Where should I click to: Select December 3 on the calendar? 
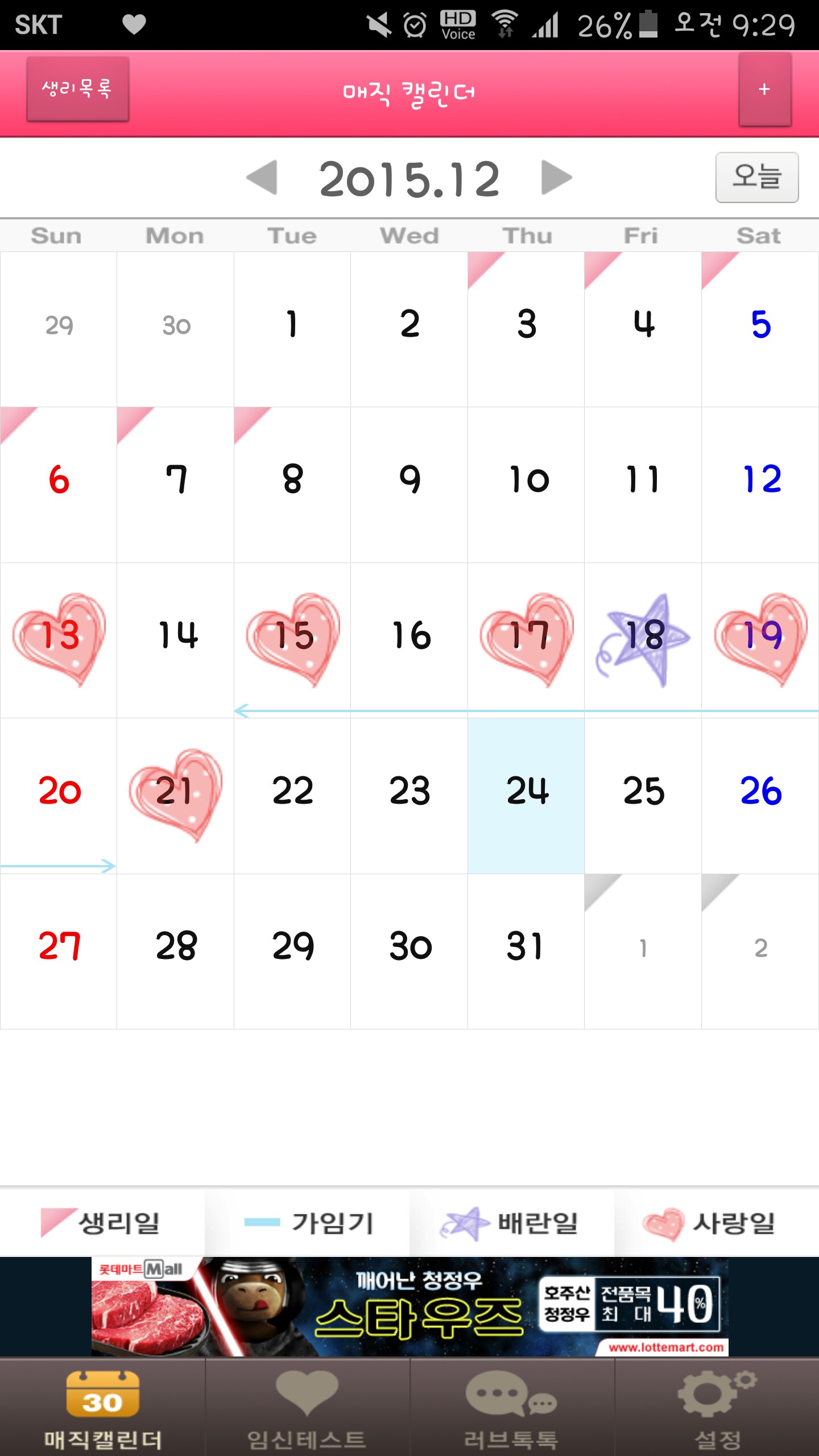[526, 329]
